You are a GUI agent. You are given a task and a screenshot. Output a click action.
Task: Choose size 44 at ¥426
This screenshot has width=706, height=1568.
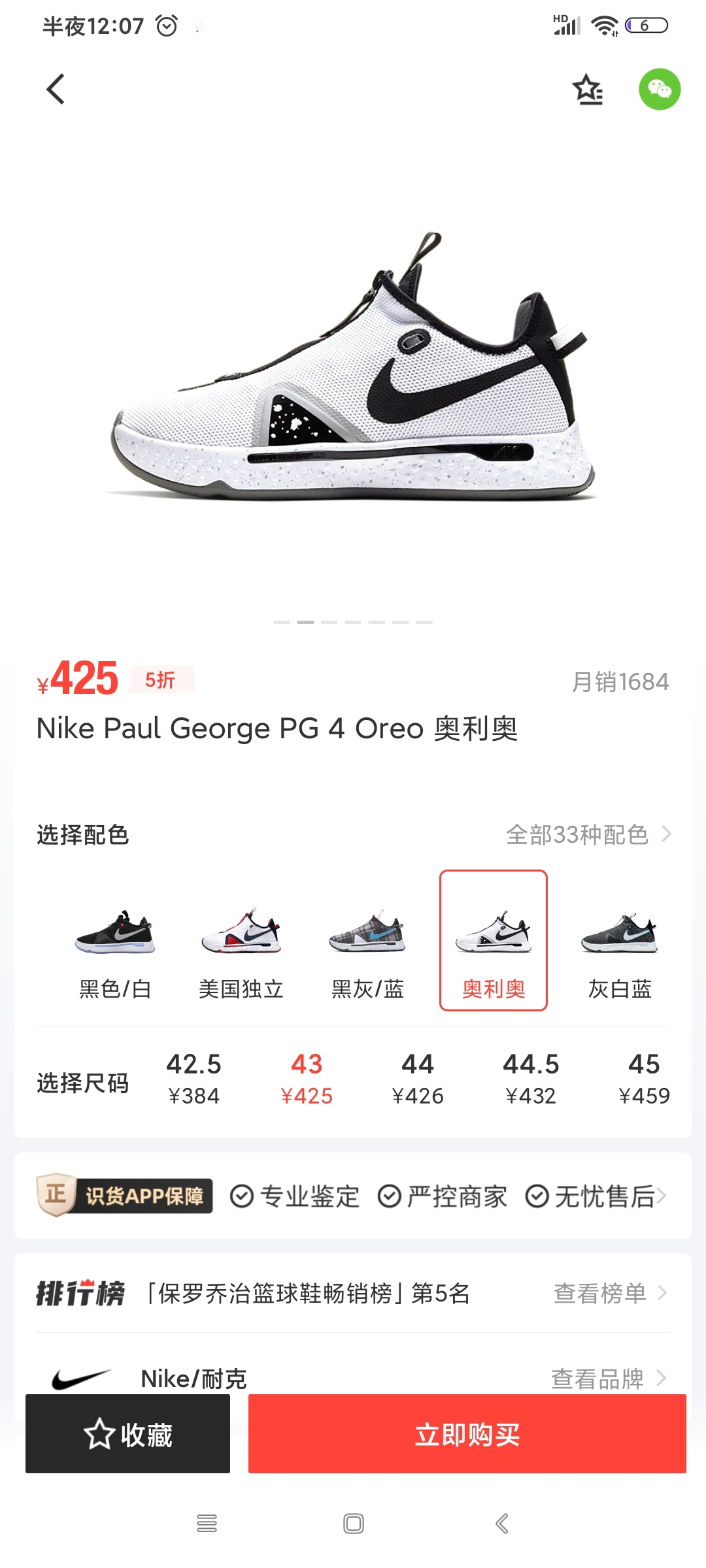coord(418,1079)
